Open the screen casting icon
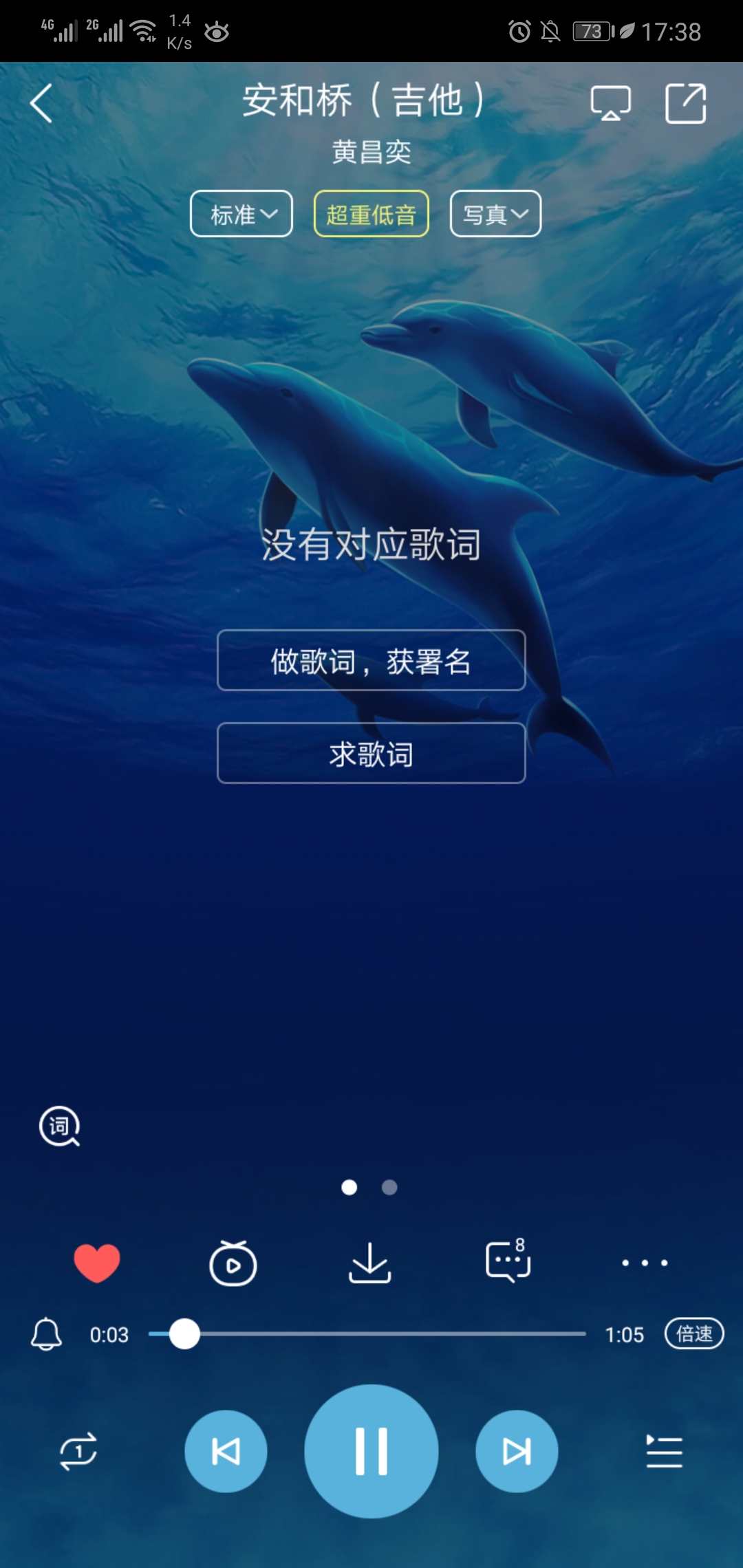 click(610, 103)
